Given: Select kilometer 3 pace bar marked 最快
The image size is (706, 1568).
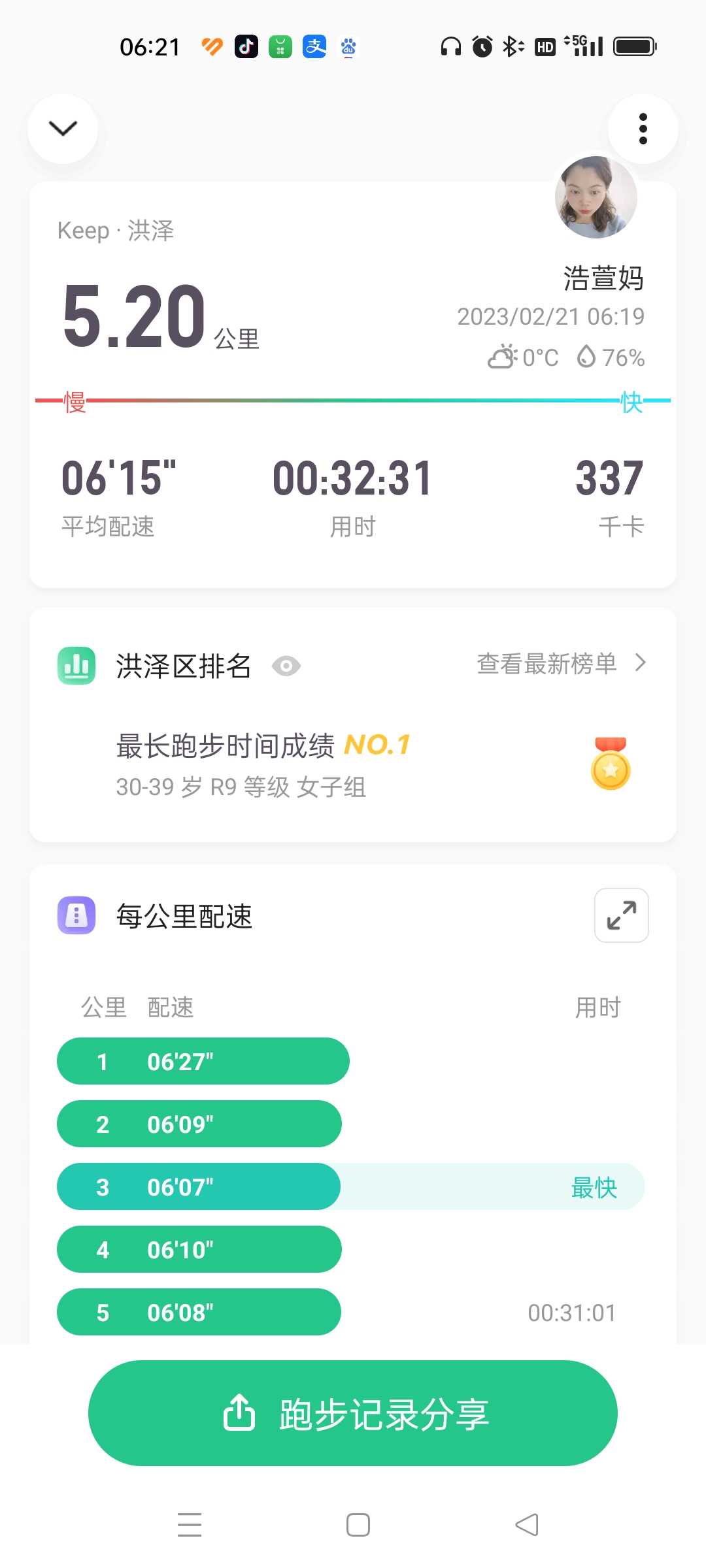Looking at the screenshot, I should tap(351, 1186).
